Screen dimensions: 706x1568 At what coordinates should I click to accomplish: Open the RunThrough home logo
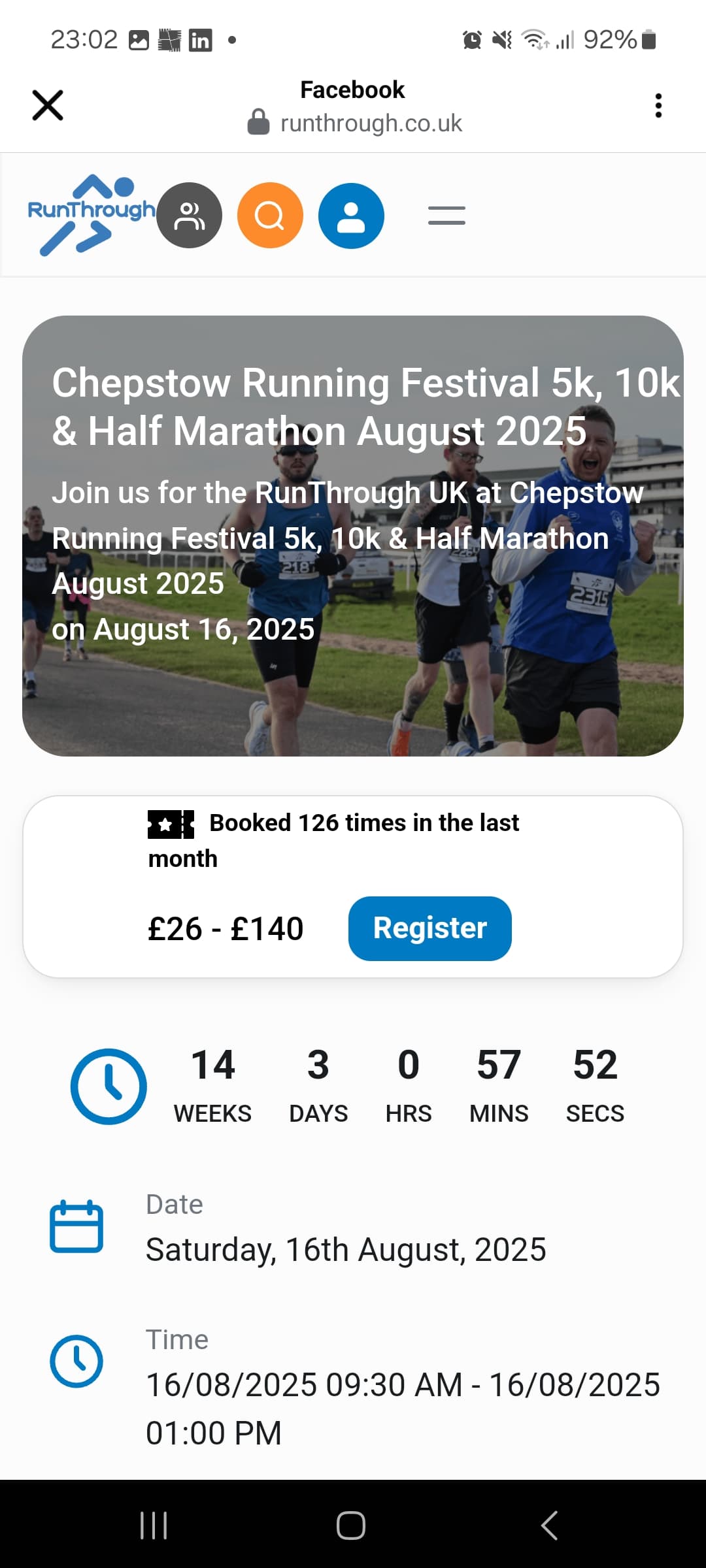click(x=90, y=215)
